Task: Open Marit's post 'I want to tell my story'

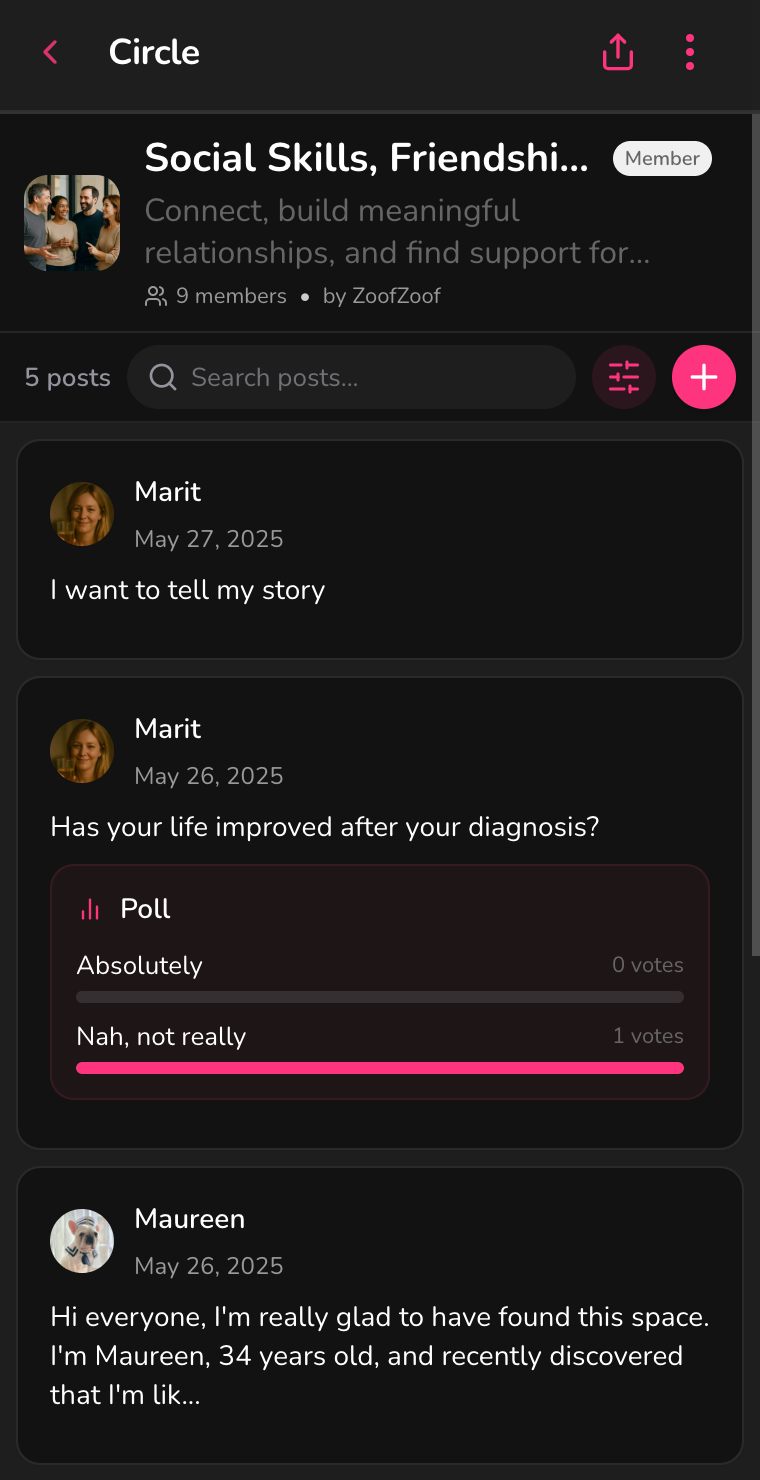Action: pos(380,550)
